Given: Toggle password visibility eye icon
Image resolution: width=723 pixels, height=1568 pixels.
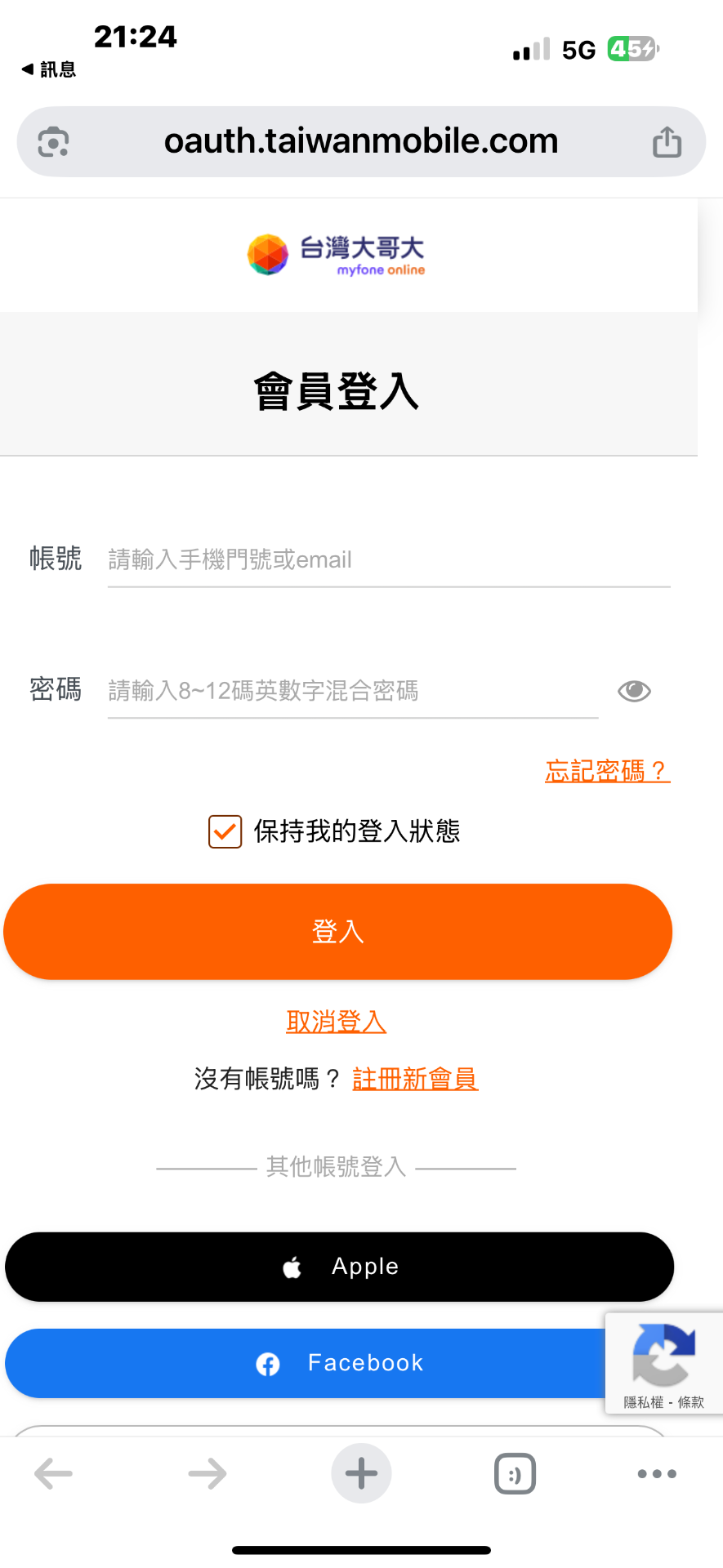Looking at the screenshot, I should [634, 691].
